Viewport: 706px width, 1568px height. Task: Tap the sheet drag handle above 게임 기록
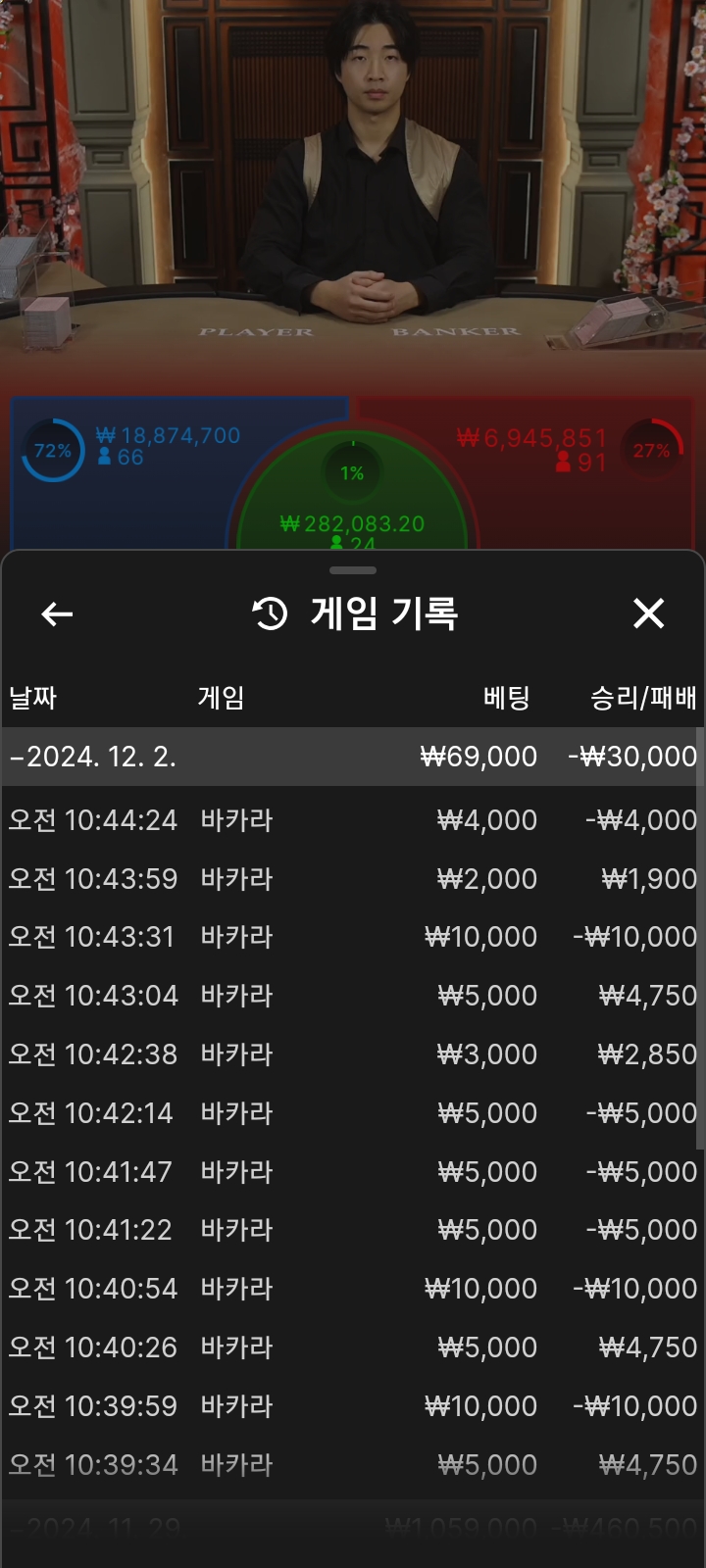click(x=353, y=570)
